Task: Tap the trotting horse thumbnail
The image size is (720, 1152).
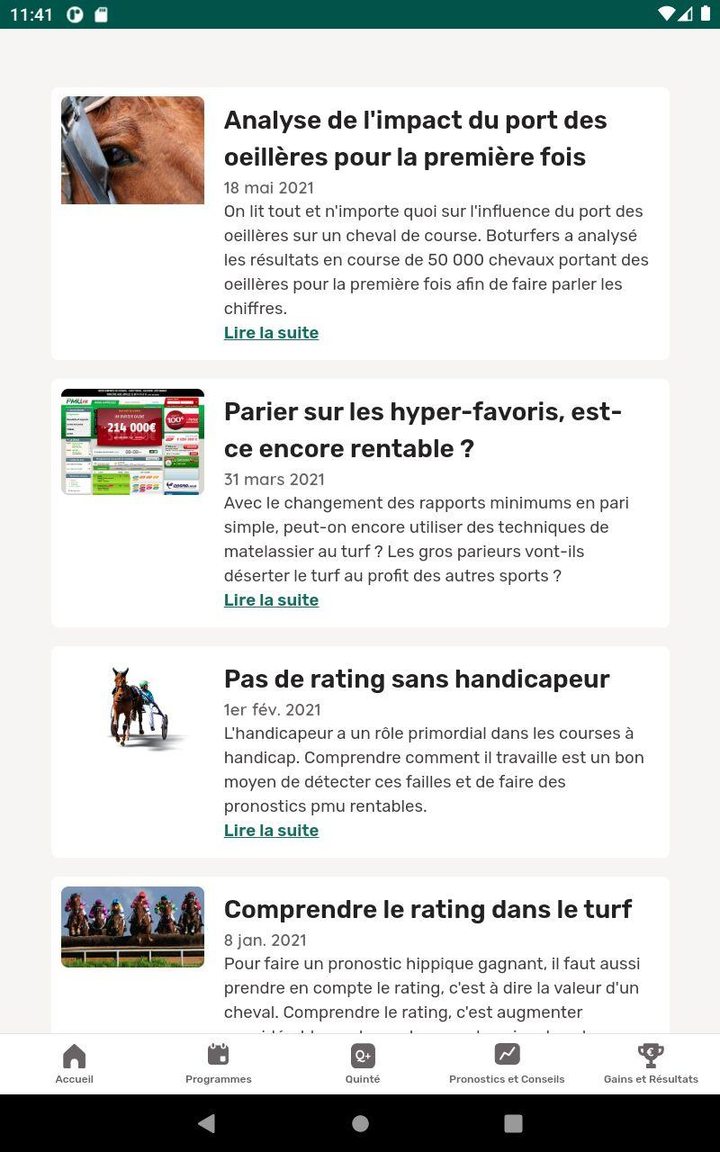Action: coord(140,708)
